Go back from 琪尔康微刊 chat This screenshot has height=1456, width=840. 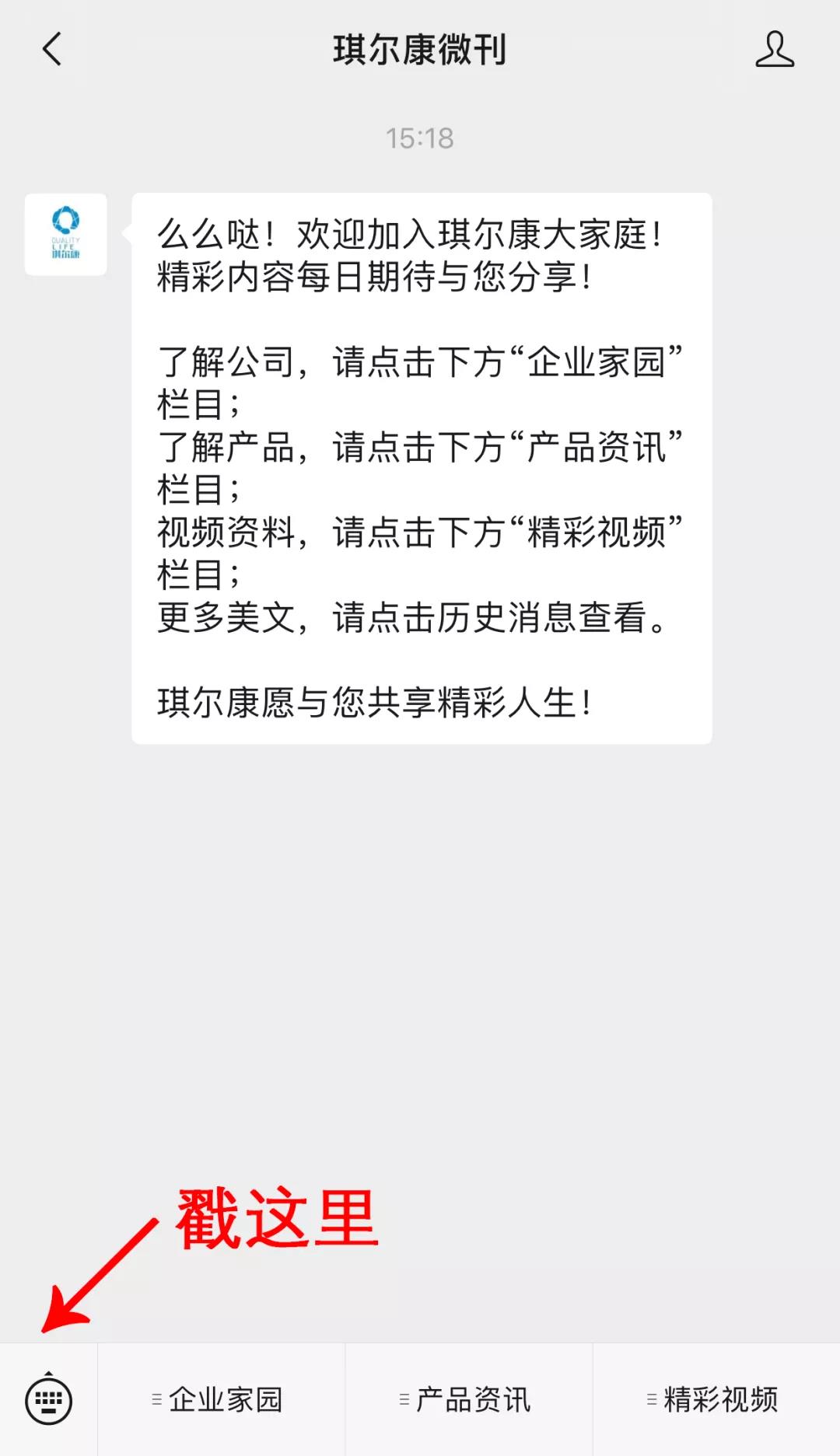tap(51, 50)
